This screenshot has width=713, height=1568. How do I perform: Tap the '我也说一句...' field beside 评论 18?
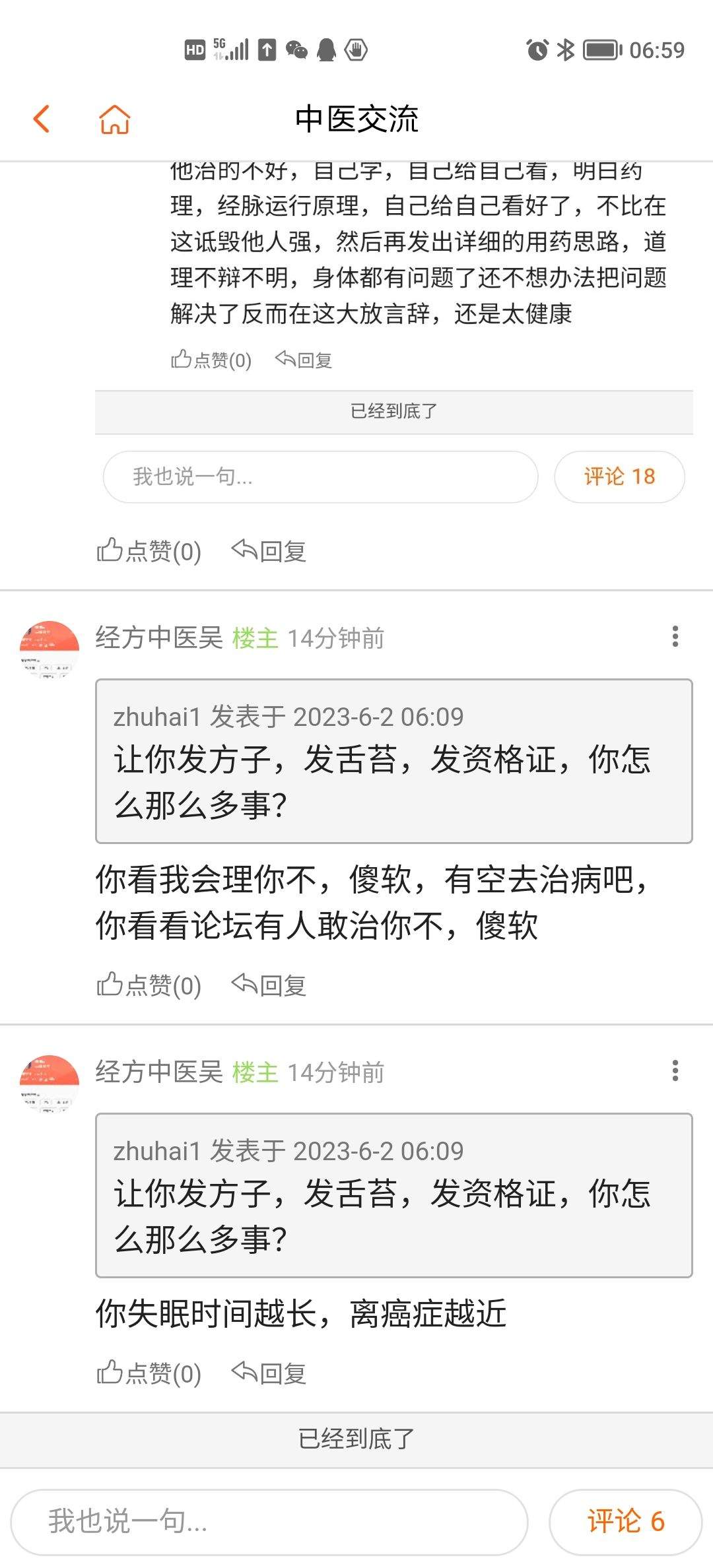point(320,476)
